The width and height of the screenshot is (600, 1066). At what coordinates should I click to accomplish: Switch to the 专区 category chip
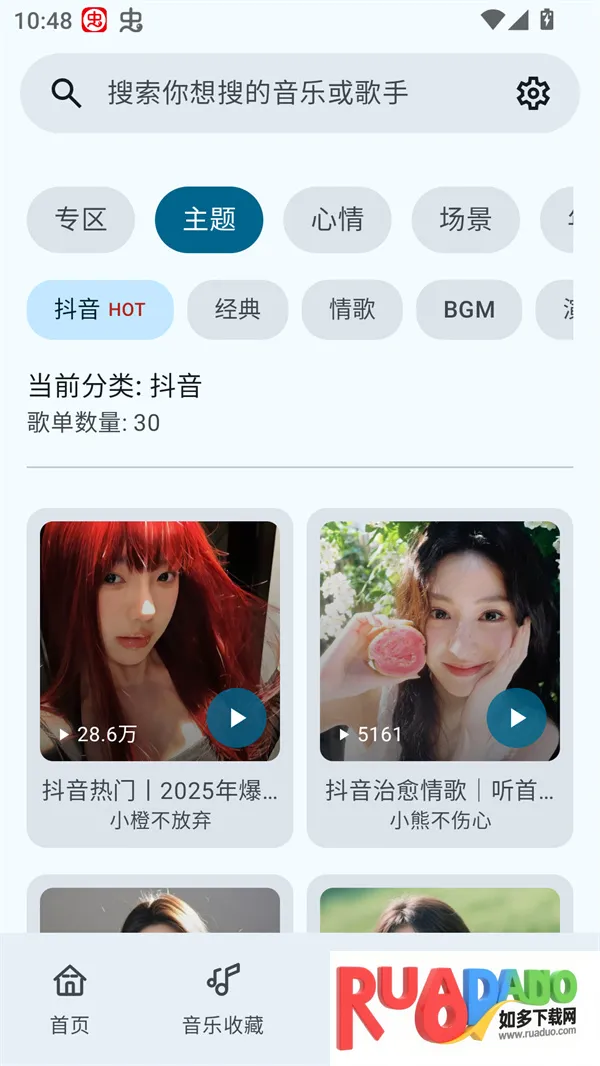[81, 220]
